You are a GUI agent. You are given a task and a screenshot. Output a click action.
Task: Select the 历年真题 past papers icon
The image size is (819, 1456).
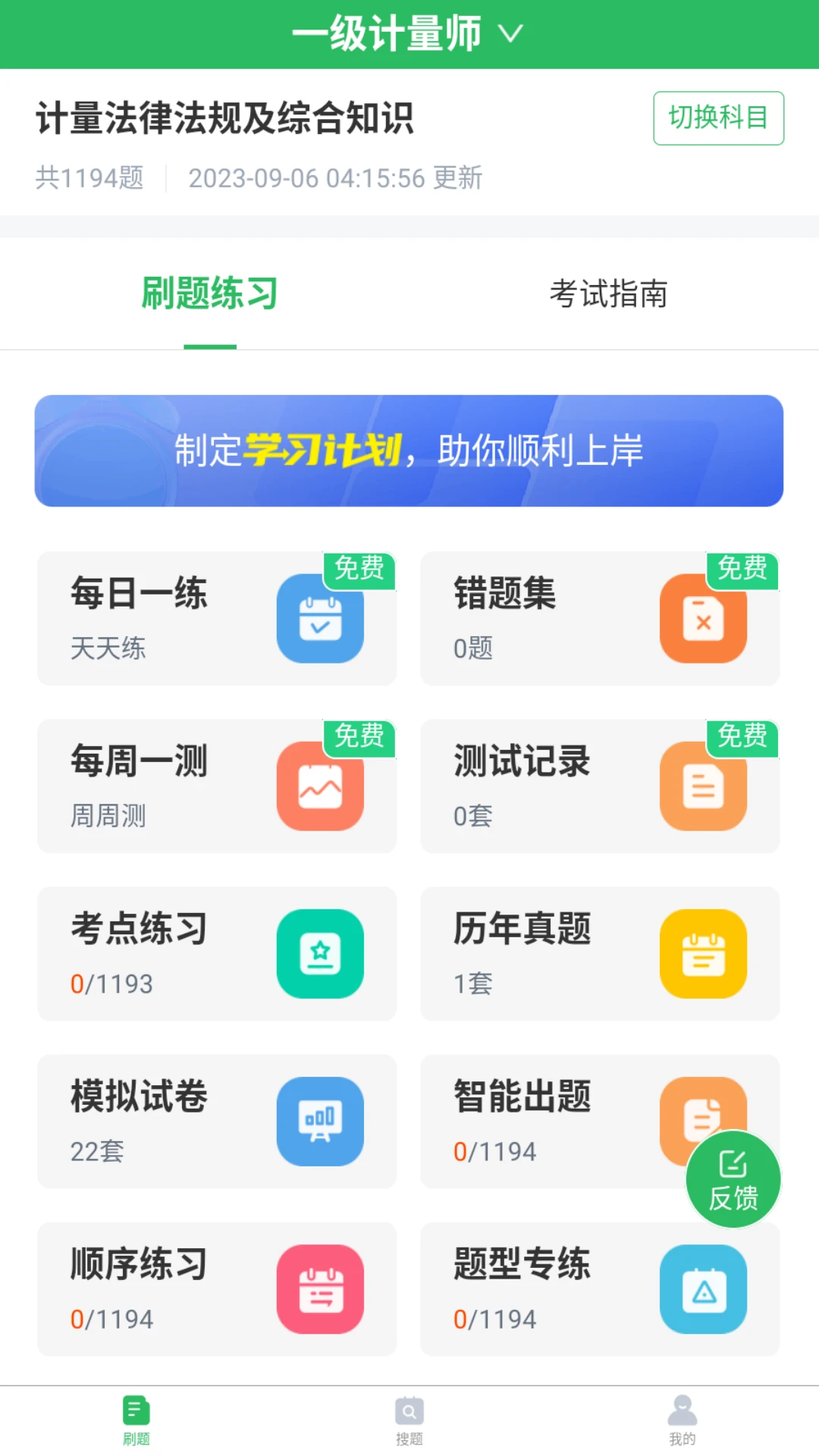tap(704, 954)
